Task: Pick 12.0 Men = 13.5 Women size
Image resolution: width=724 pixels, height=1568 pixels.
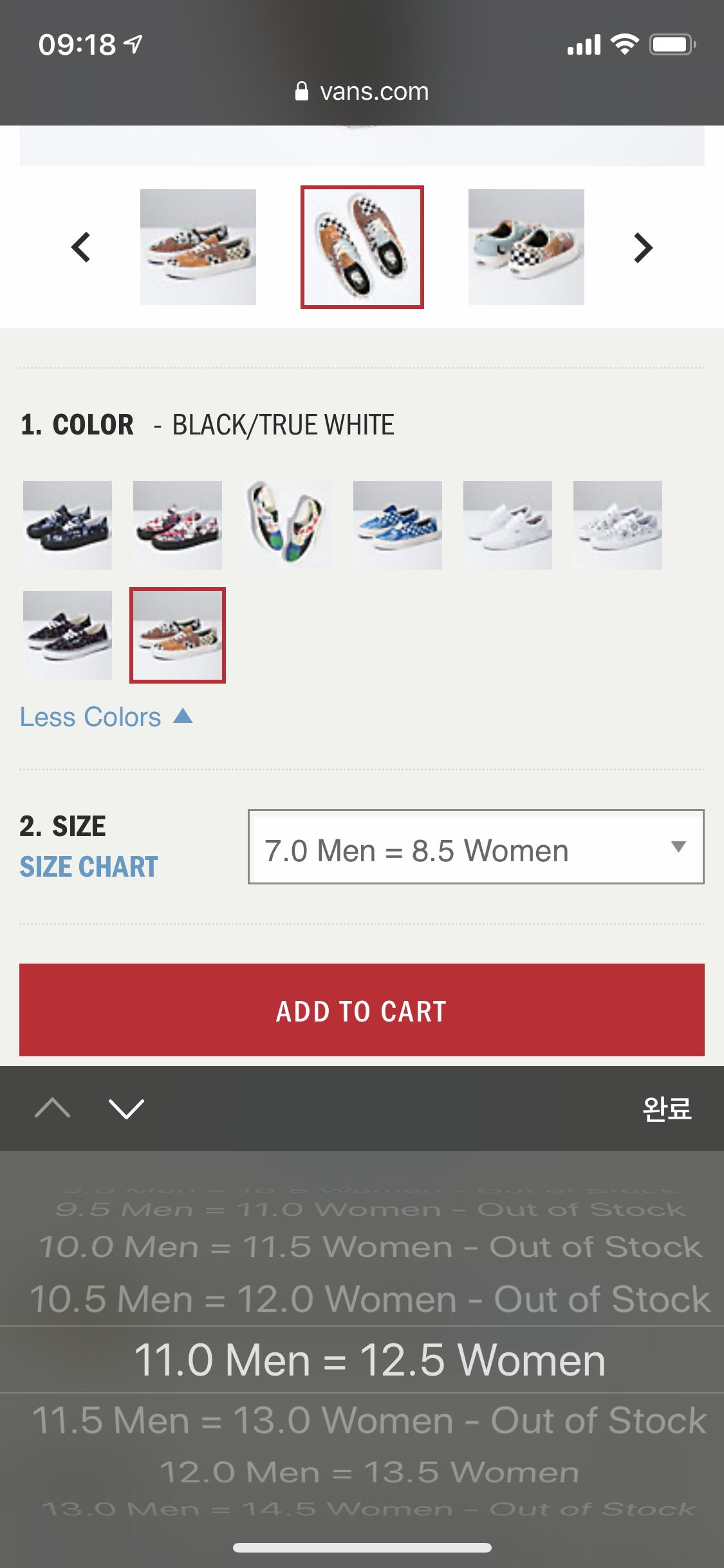Action: coord(369,1472)
